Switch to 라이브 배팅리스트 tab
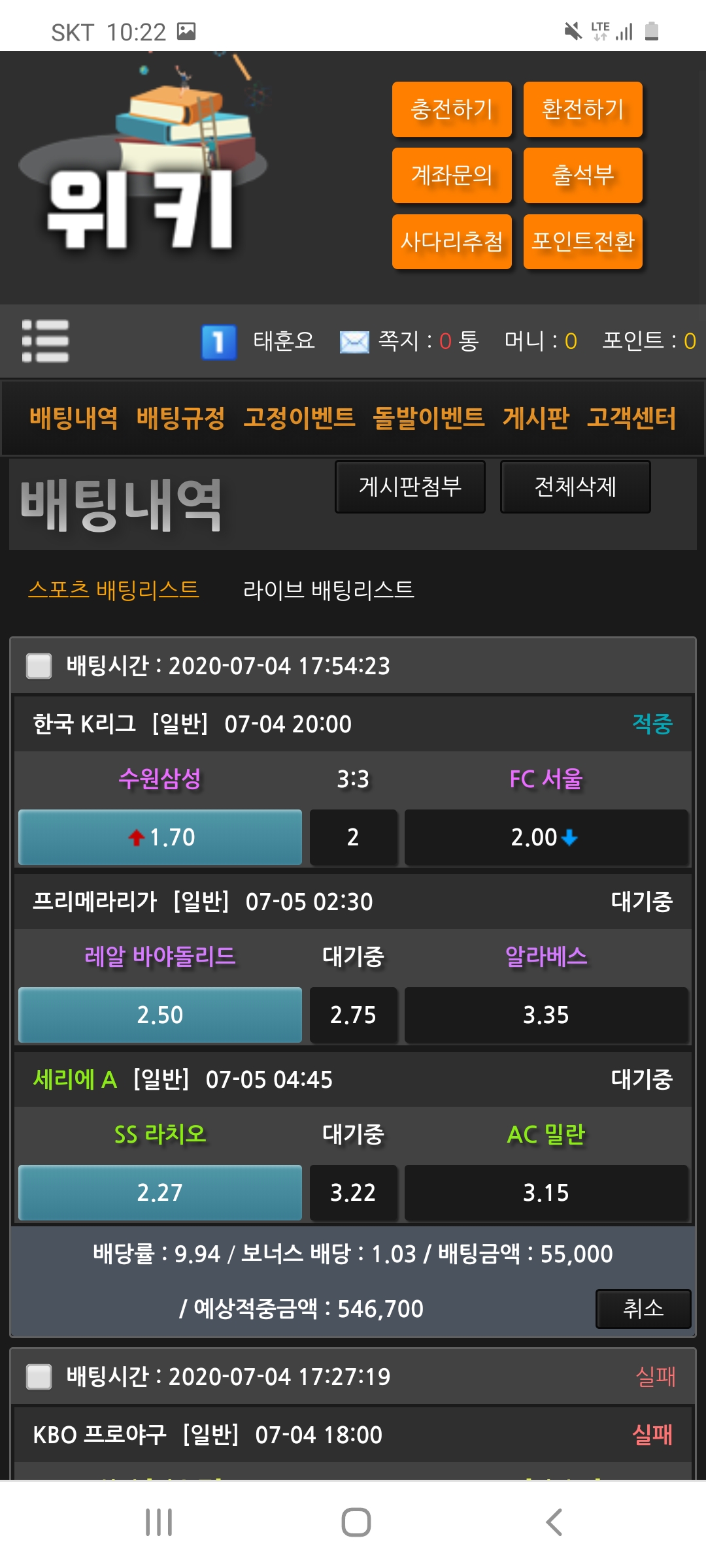The image size is (706, 1568). coord(328,590)
